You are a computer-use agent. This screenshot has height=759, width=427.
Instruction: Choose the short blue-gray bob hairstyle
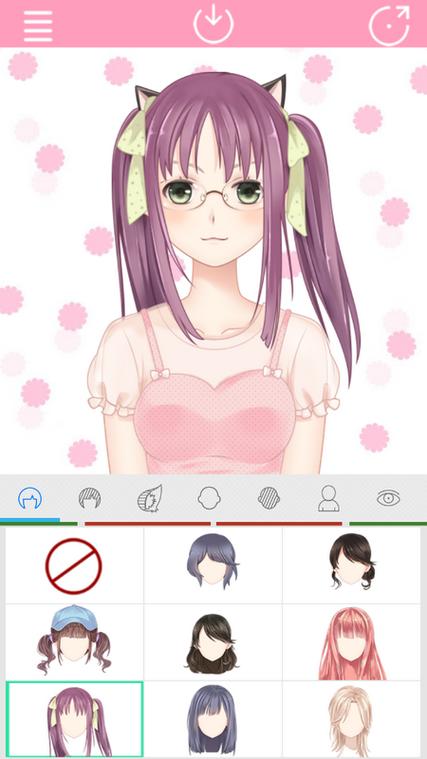tap(213, 566)
